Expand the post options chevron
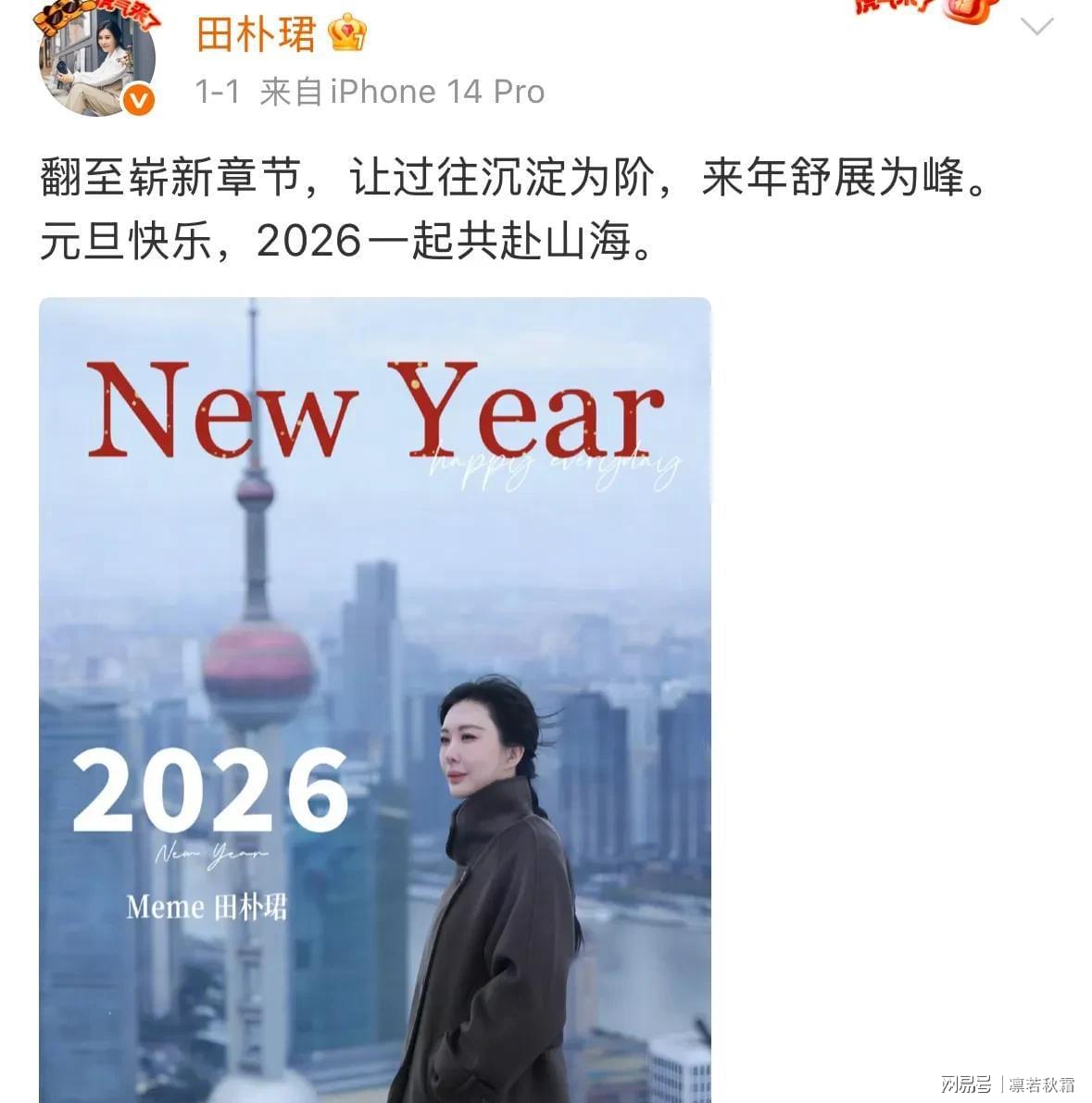Image resolution: width=1092 pixels, height=1103 pixels. (1036, 27)
